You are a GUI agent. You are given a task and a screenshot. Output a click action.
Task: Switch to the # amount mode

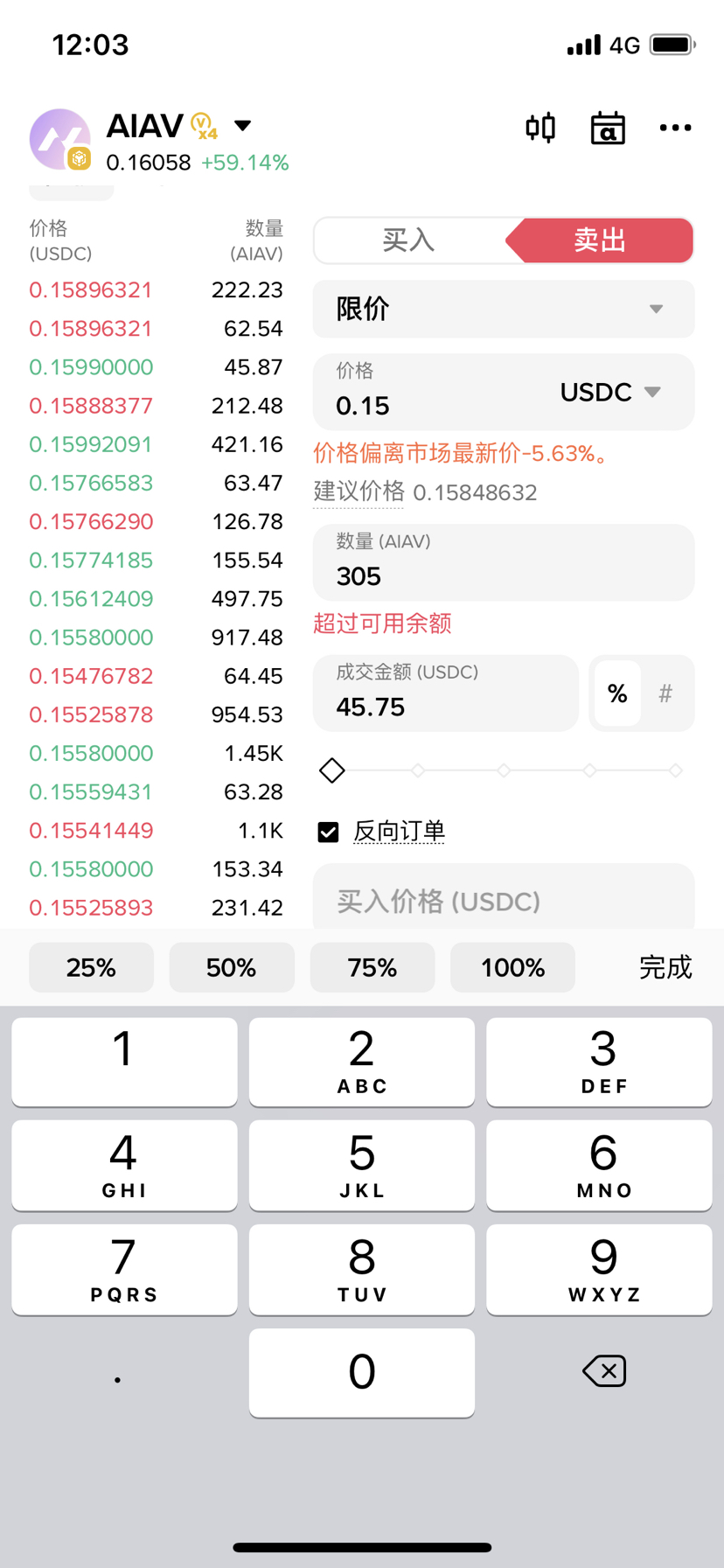[665, 693]
